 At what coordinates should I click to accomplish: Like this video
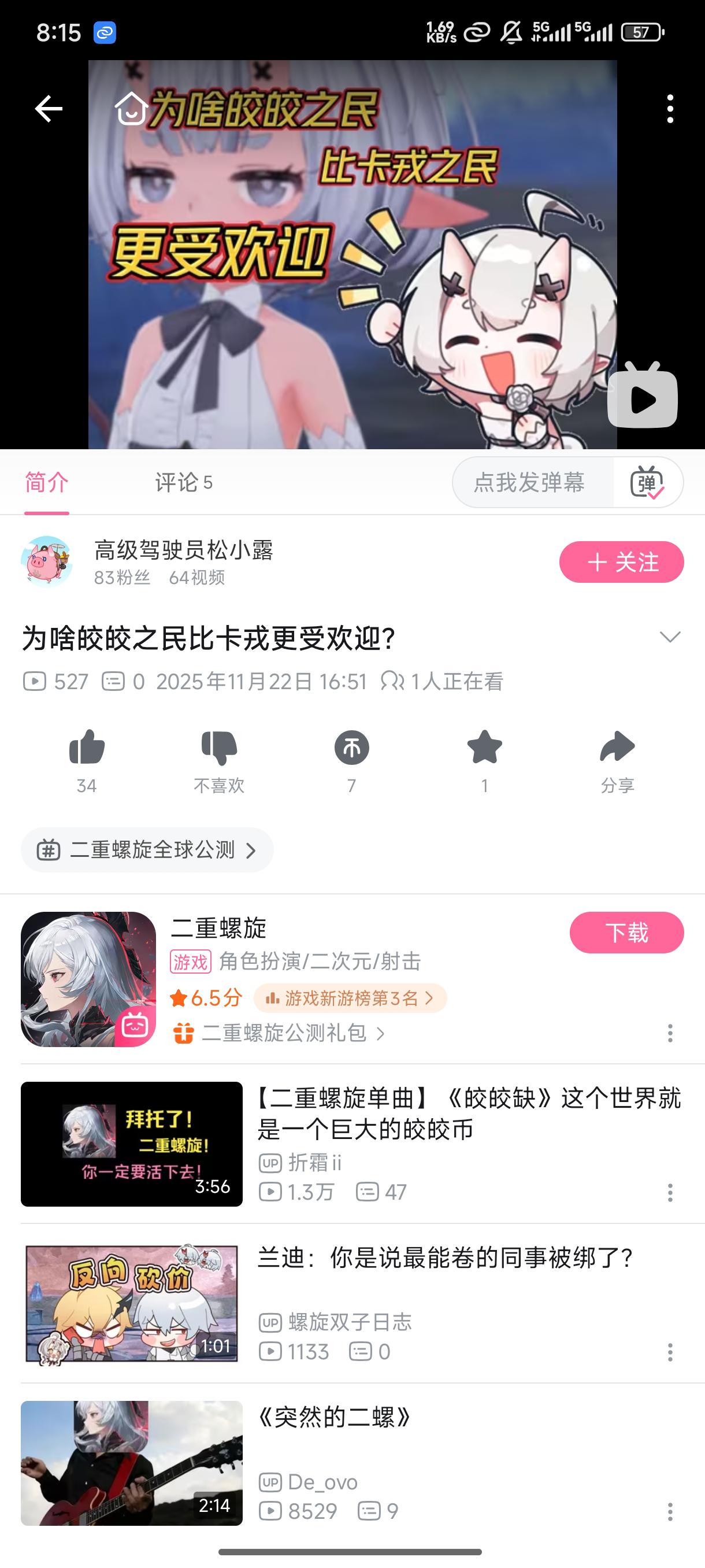[87, 748]
